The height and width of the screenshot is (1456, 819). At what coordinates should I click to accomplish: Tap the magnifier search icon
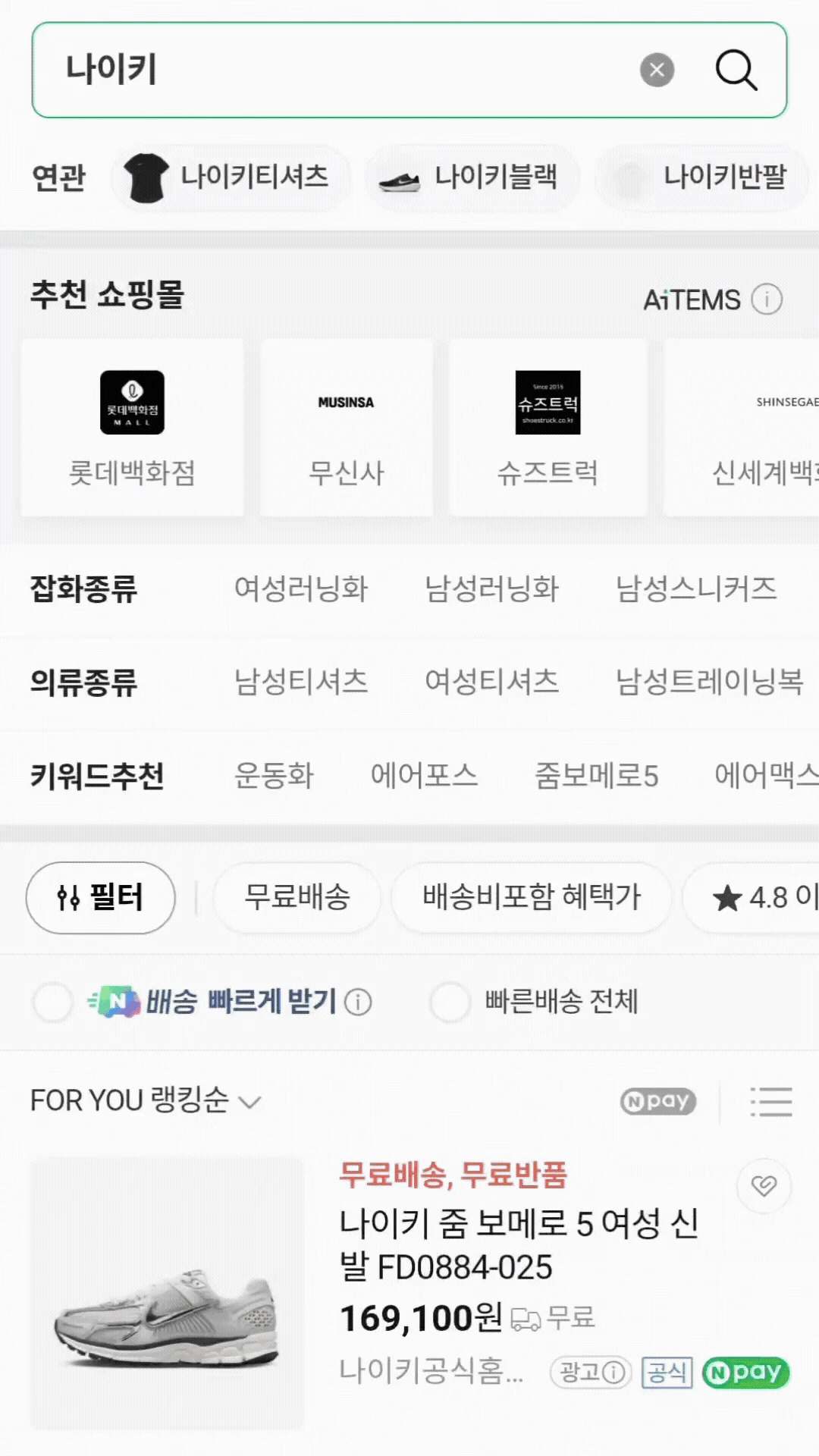[736, 71]
